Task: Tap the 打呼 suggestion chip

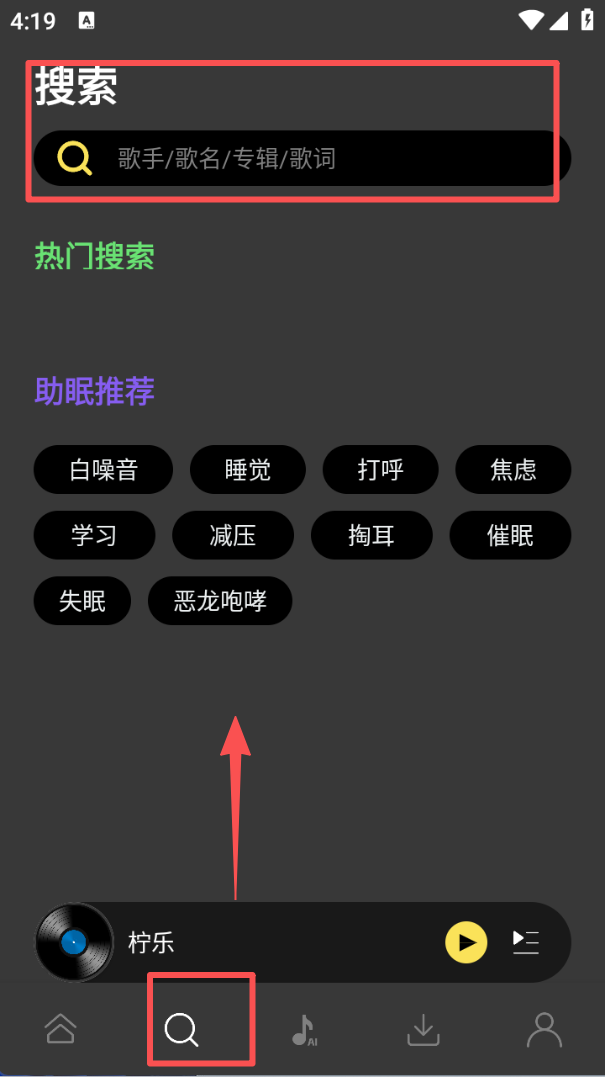Action: tap(380, 470)
